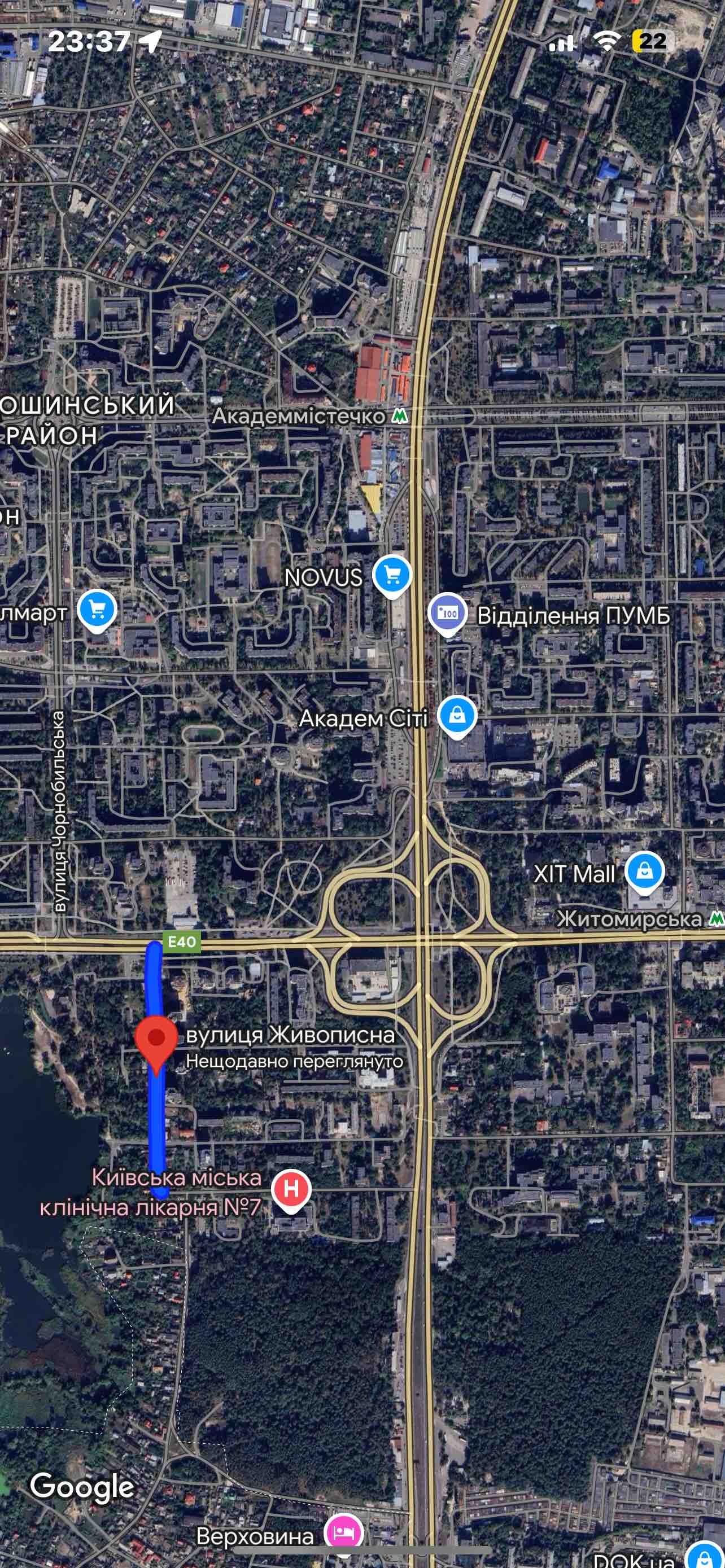Image resolution: width=725 pixels, height=1568 pixels.
Task: Select the Відділення ПУМБ marker
Action: click(x=448, y=614)
